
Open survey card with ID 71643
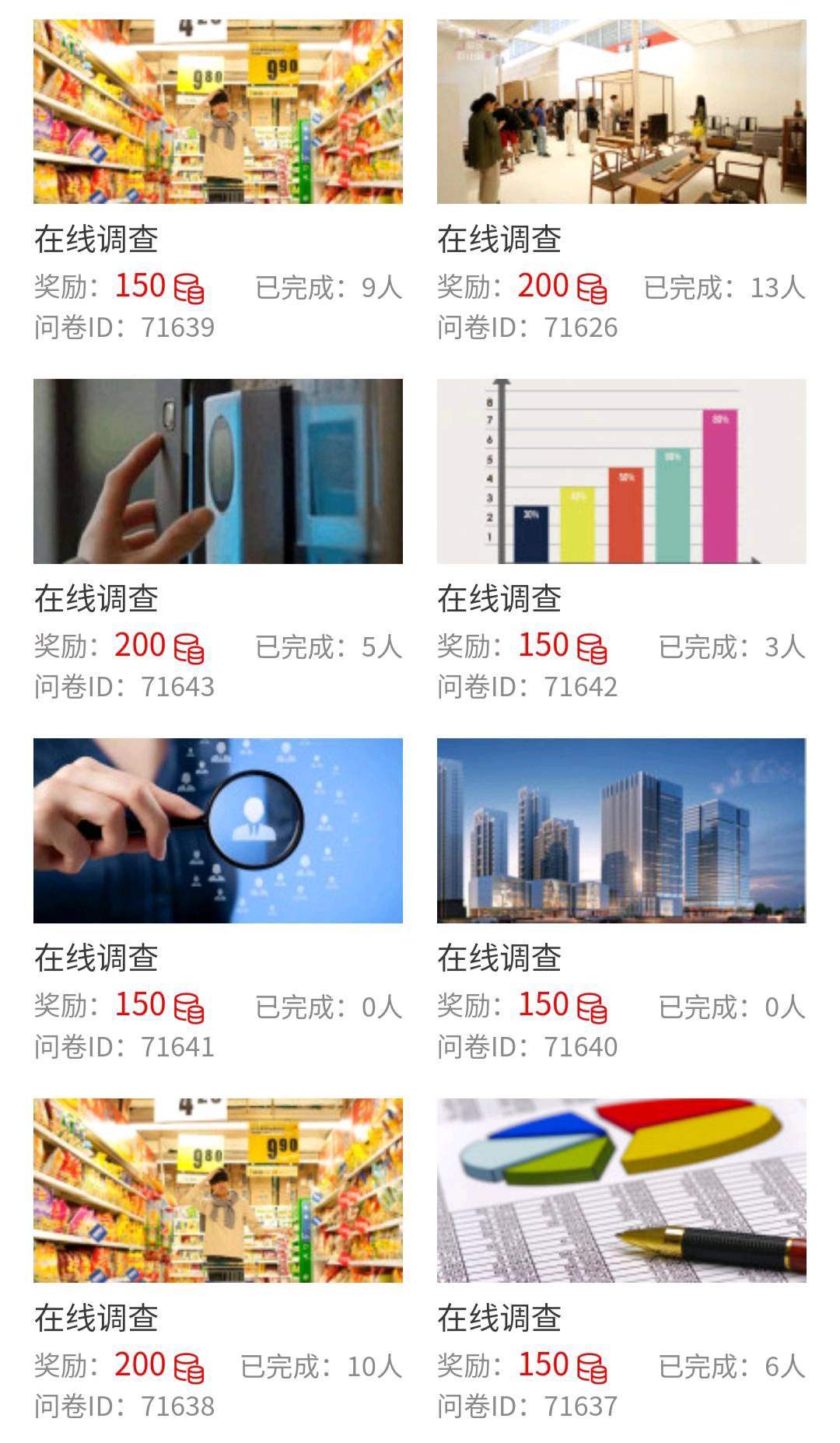(x=218, y=541)
